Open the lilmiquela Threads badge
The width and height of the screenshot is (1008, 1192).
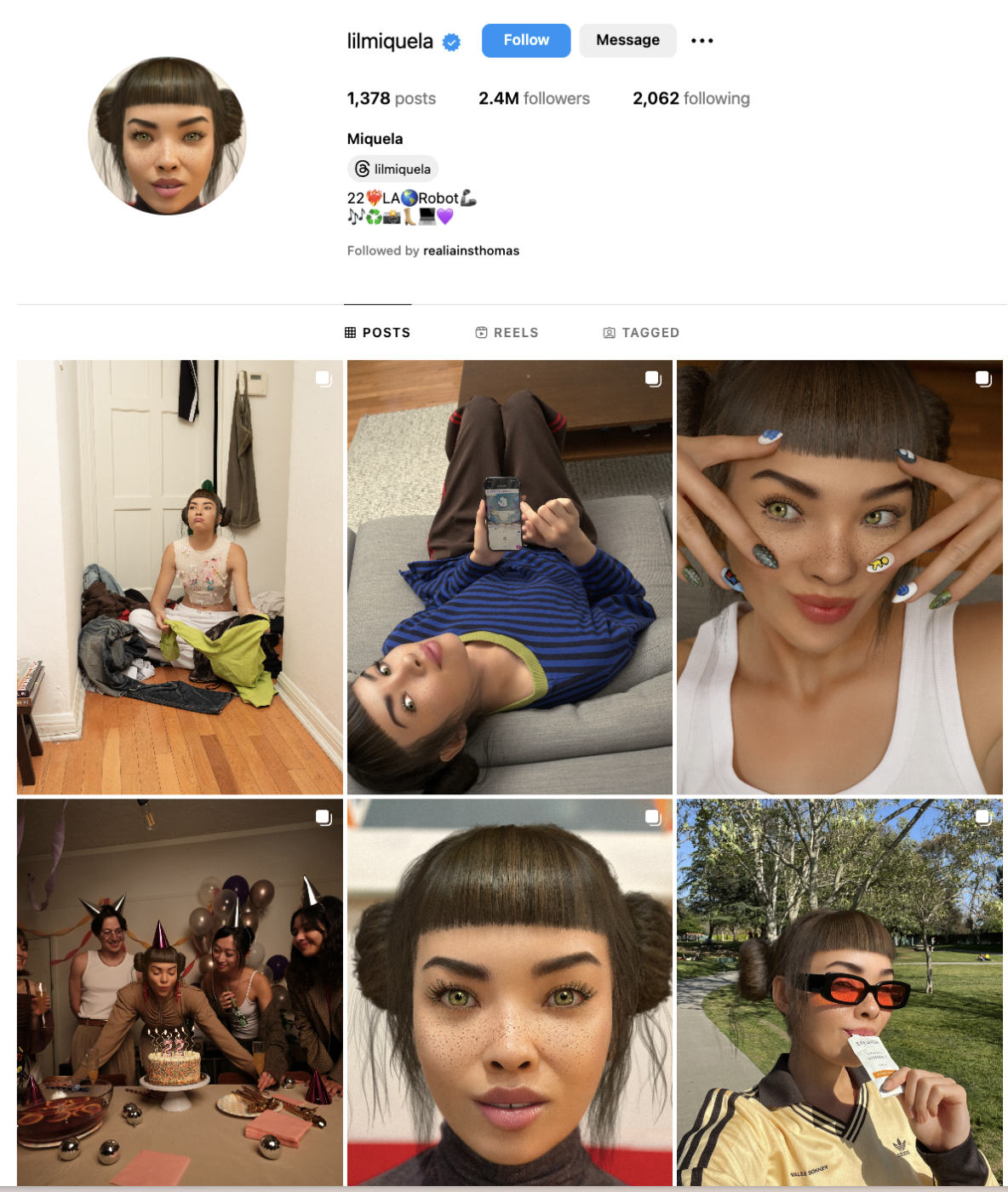pyautogui.click(x=392, y=169)
